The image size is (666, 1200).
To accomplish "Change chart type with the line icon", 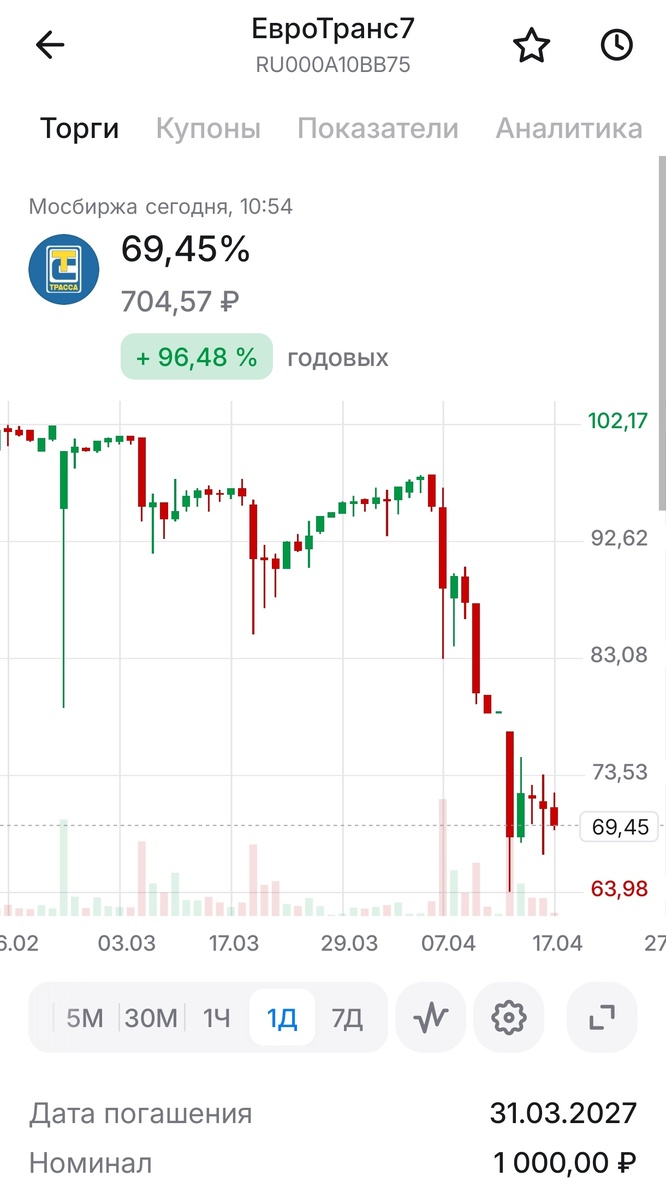I will pos(431,1018).
